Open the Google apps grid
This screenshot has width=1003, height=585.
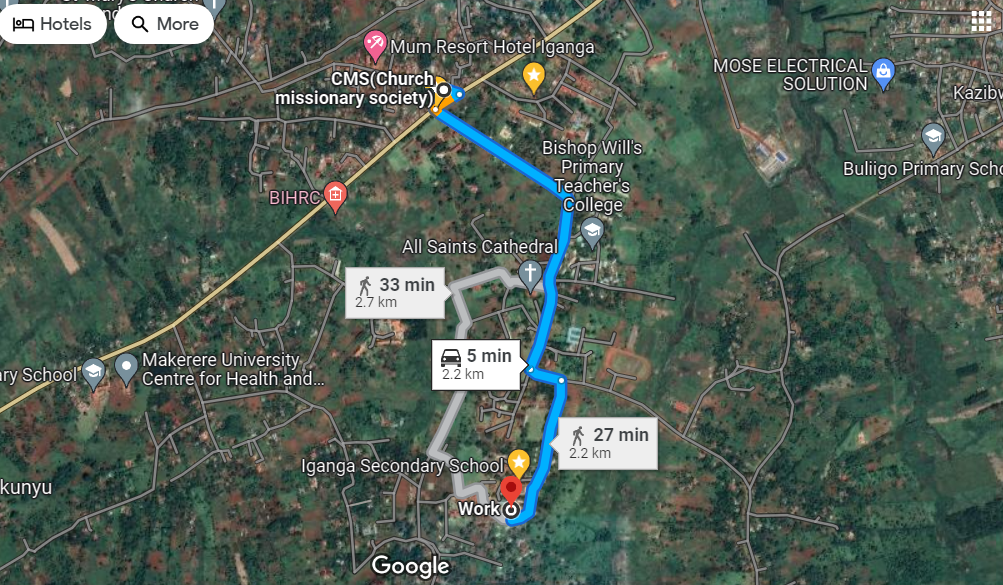click(980, 22)
